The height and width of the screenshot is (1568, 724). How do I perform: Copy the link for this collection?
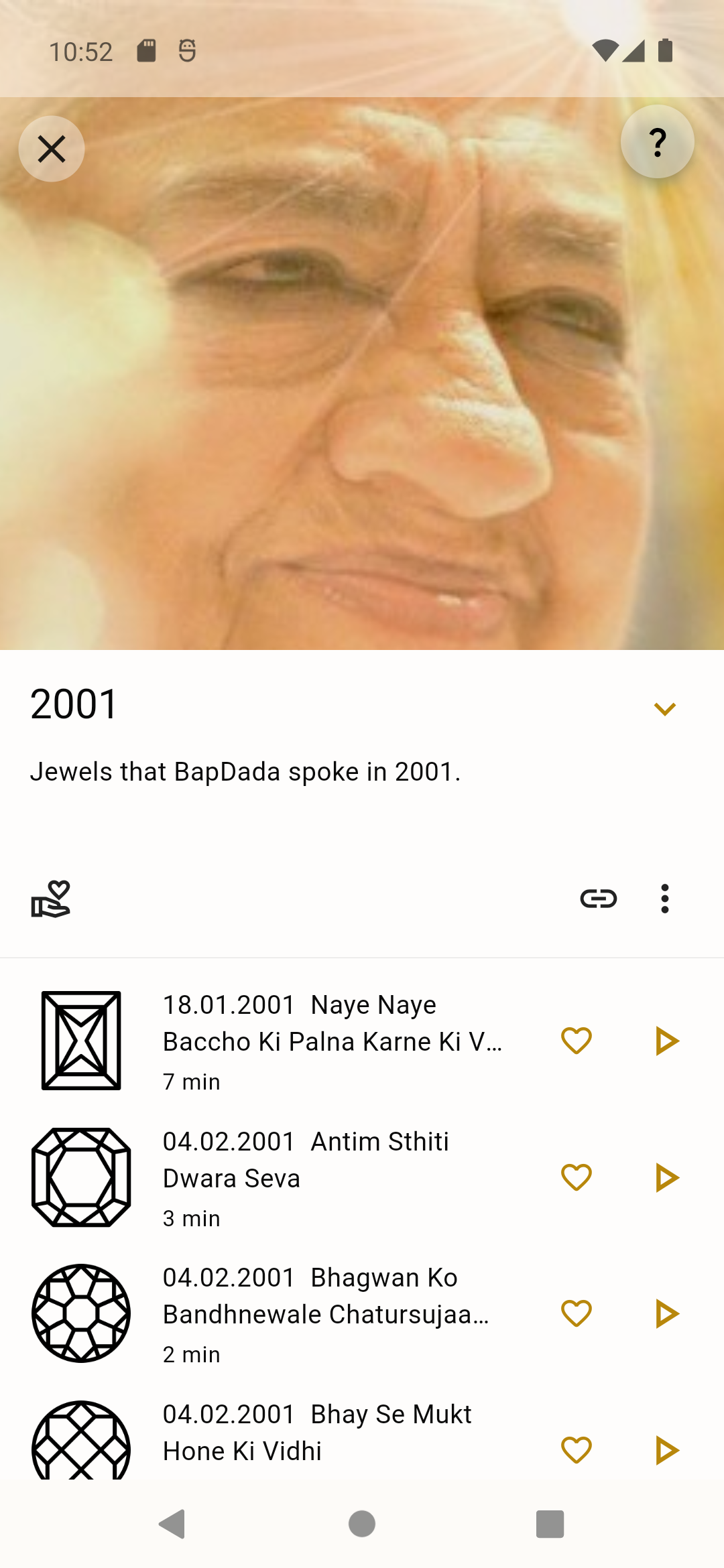coord(598,899)
